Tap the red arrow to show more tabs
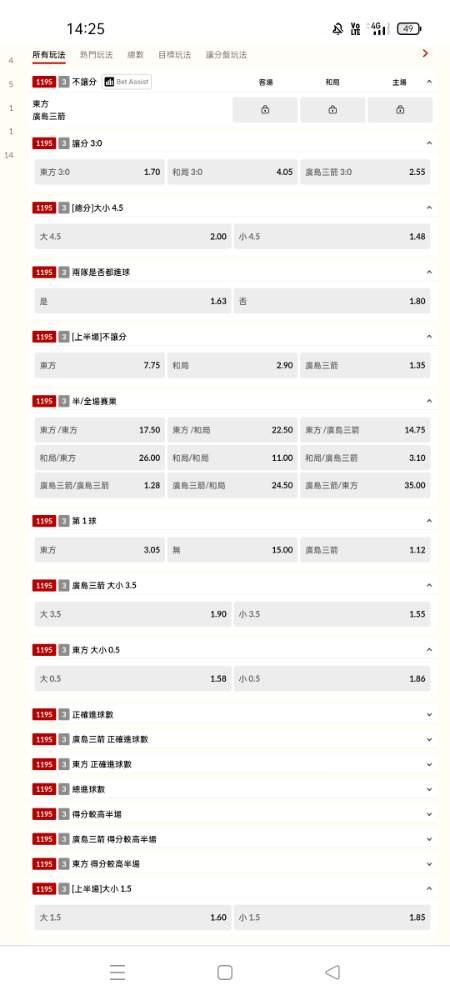Screen dimensions: 450x1000 point(425,54)
